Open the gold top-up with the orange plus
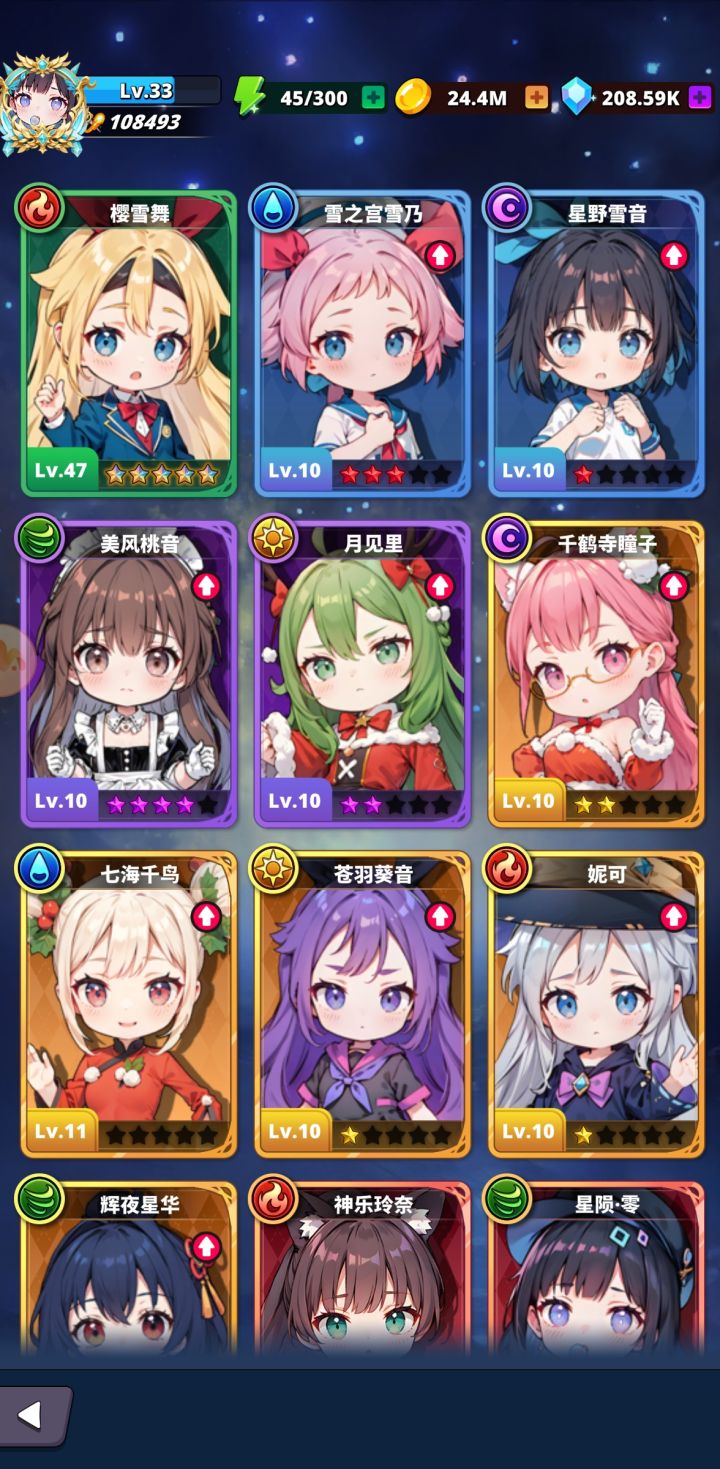720x1469 pixels. coord(537,99)
